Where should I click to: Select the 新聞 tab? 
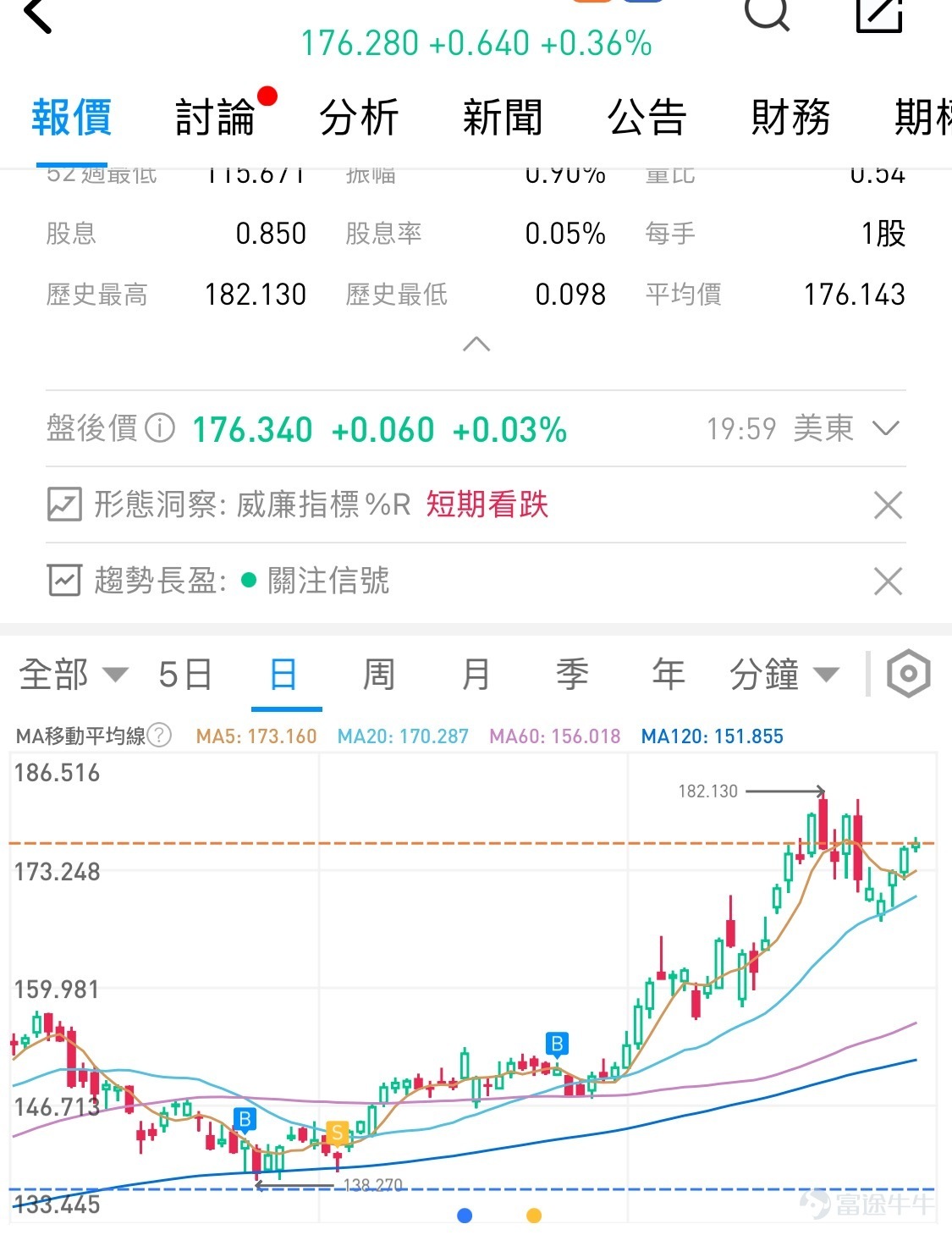[503, 118]
